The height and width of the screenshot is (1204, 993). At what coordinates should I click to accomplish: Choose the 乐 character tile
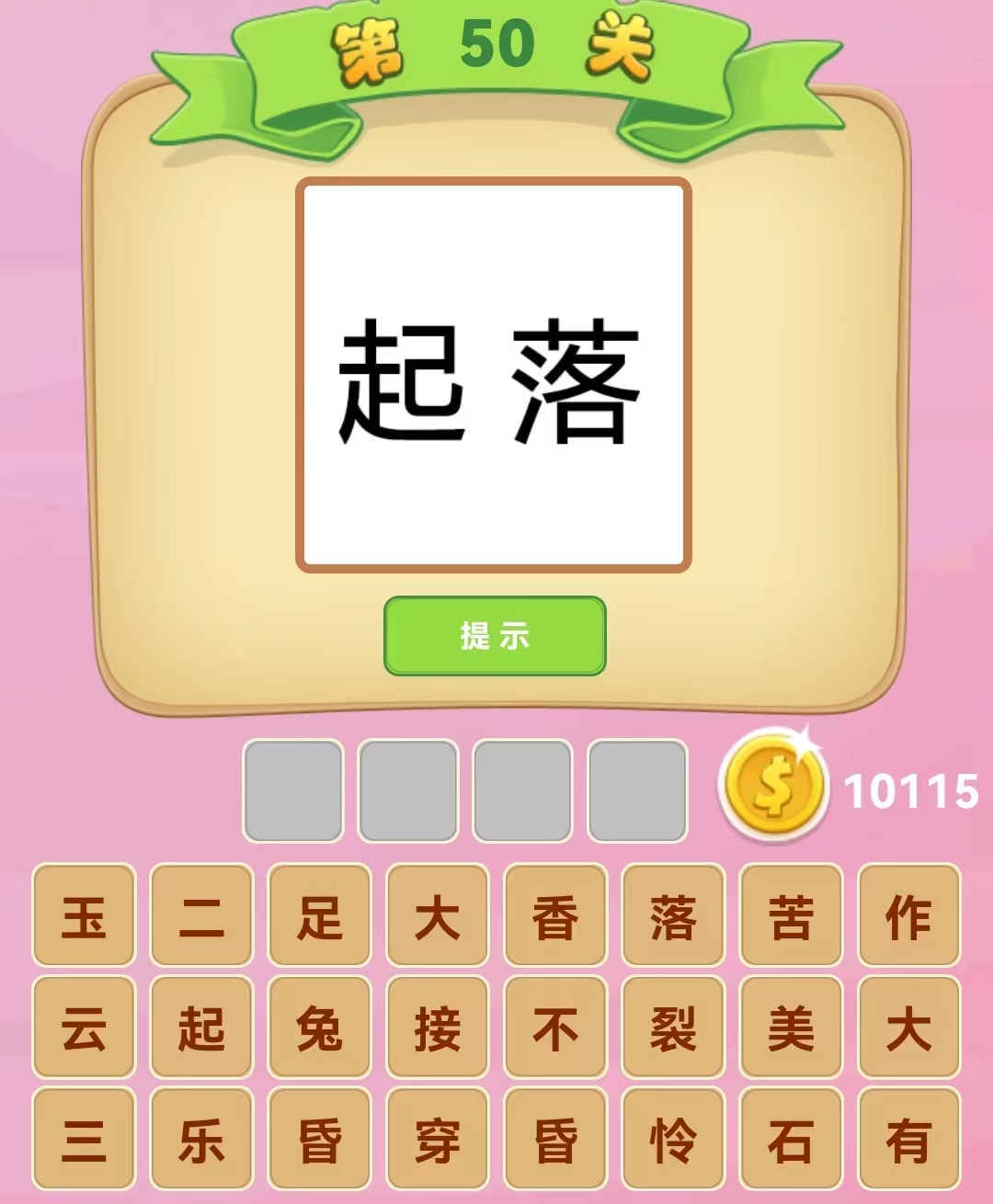tap(201, 1140)
